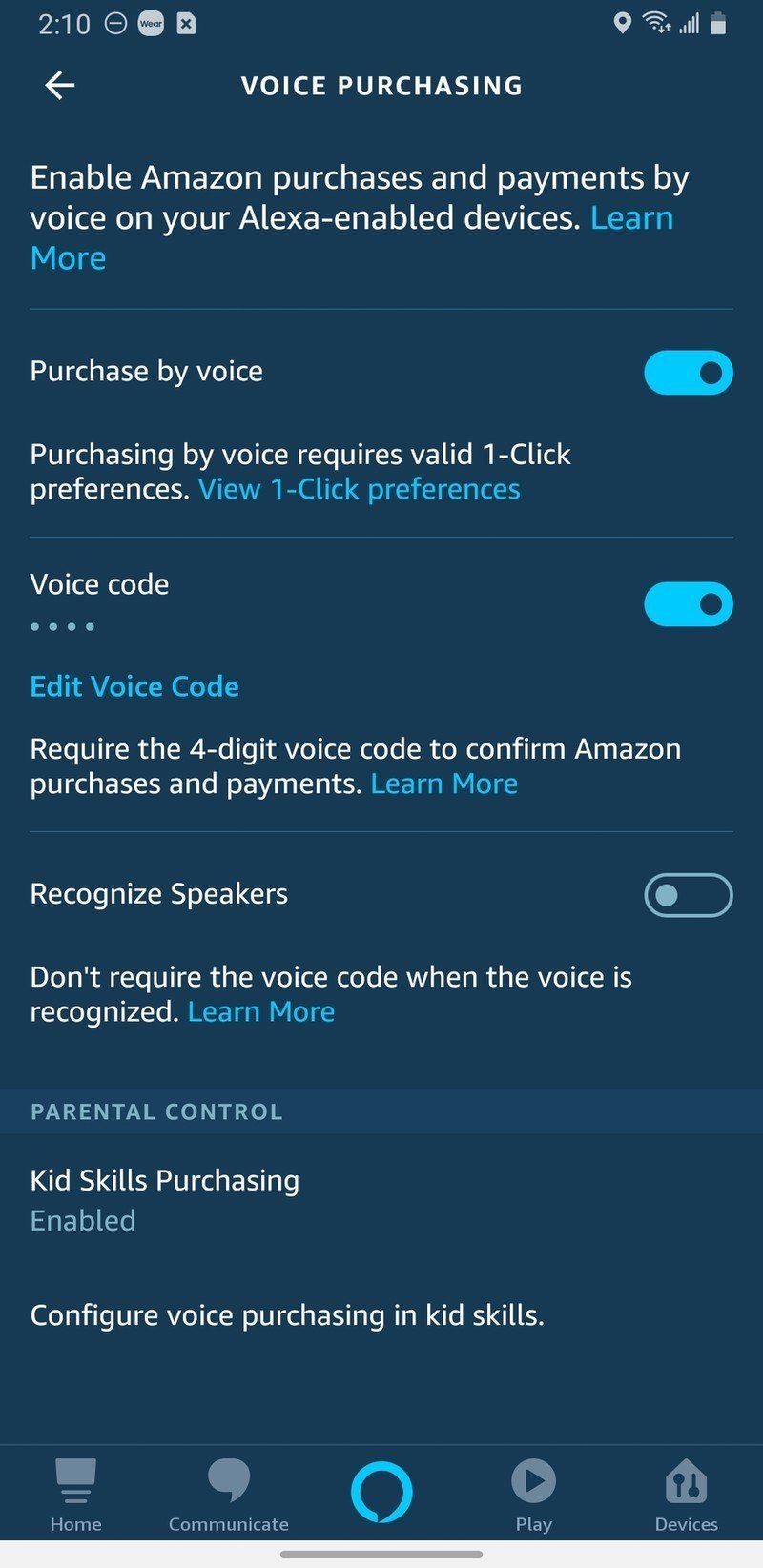Tap Learn More next to 4-digit voice code

[x=443, y=784]
